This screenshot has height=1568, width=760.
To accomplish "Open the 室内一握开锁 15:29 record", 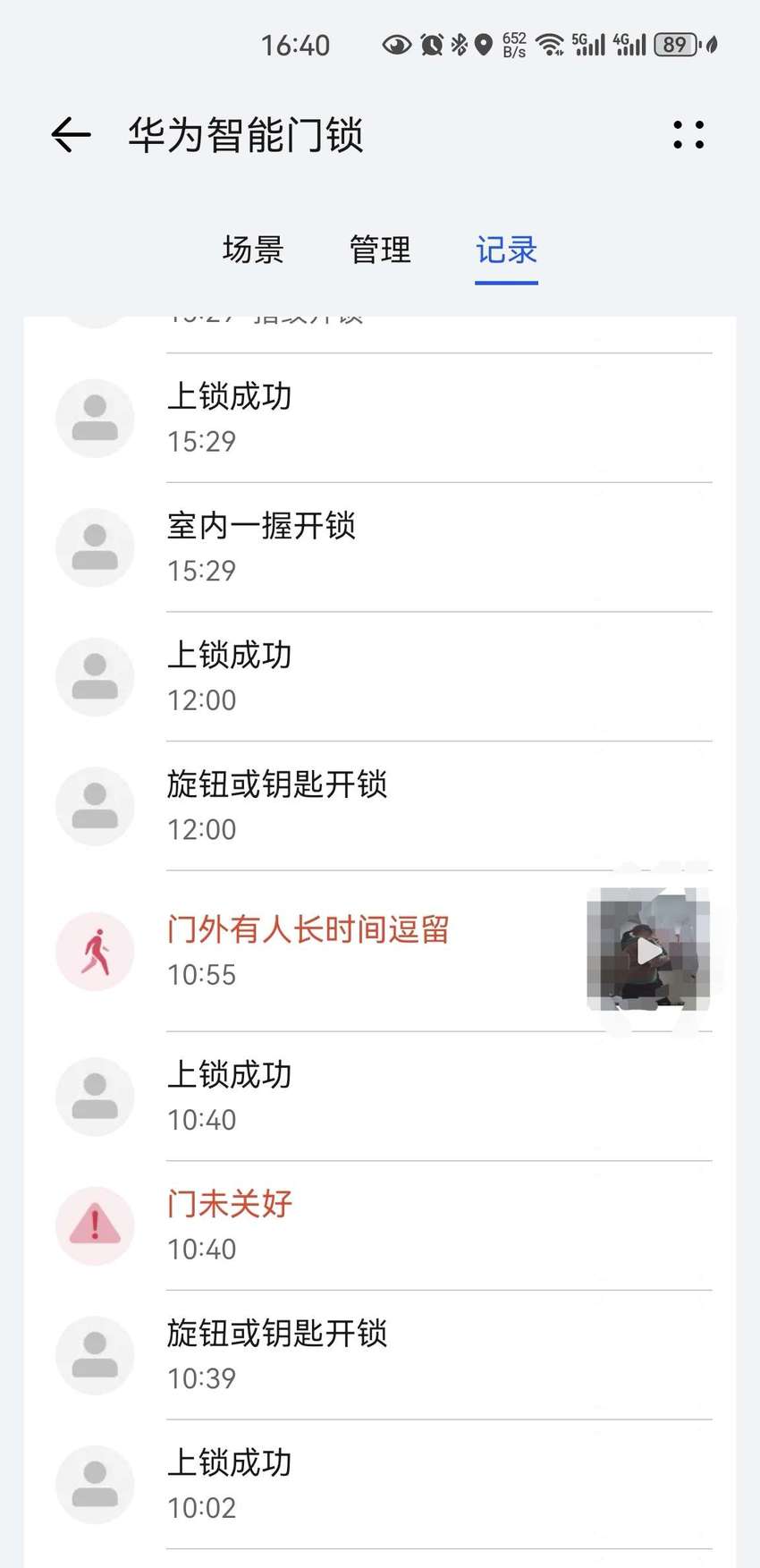I will [x=380, y=547].
